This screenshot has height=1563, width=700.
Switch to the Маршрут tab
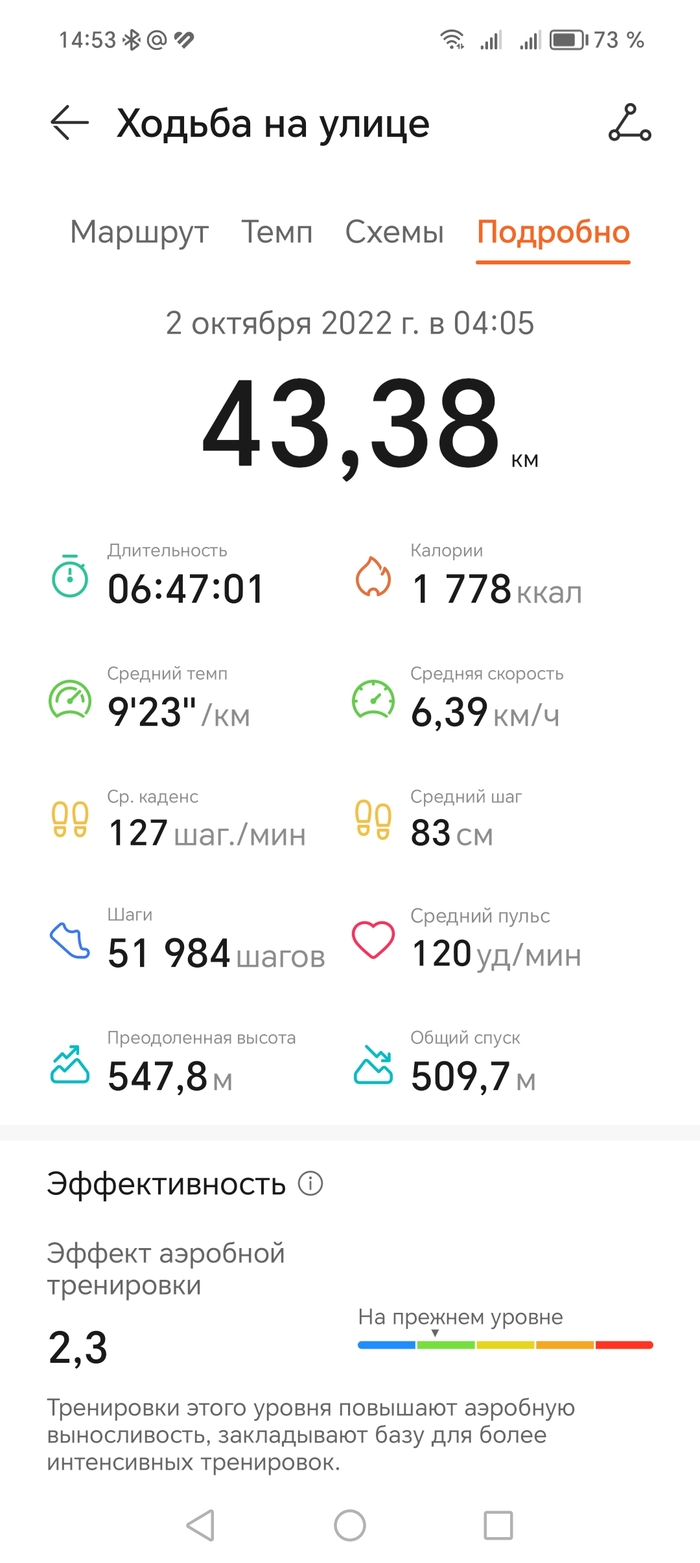(x=139, y=233)
